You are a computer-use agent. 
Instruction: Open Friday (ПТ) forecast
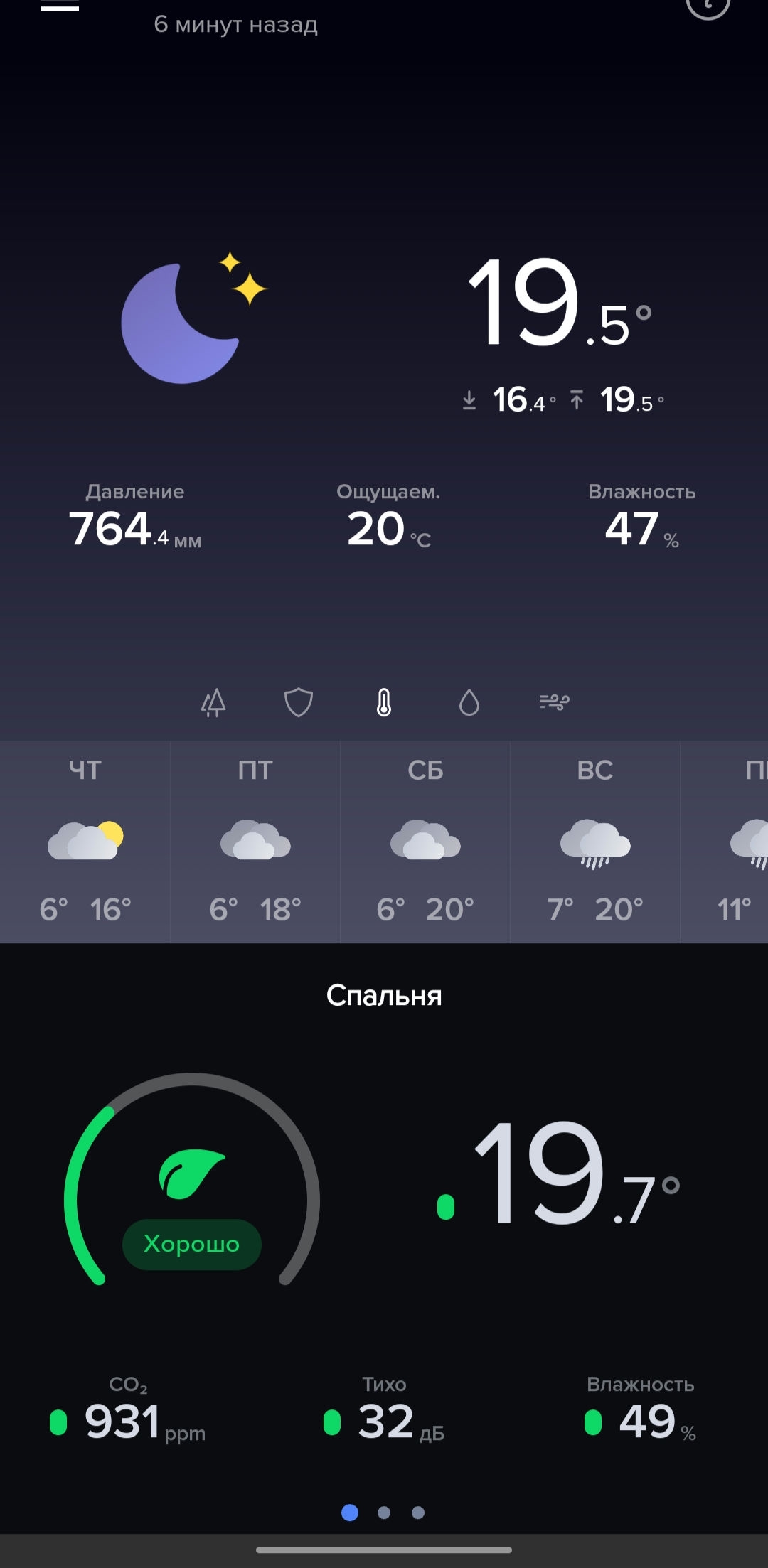[x=255, y=842]
